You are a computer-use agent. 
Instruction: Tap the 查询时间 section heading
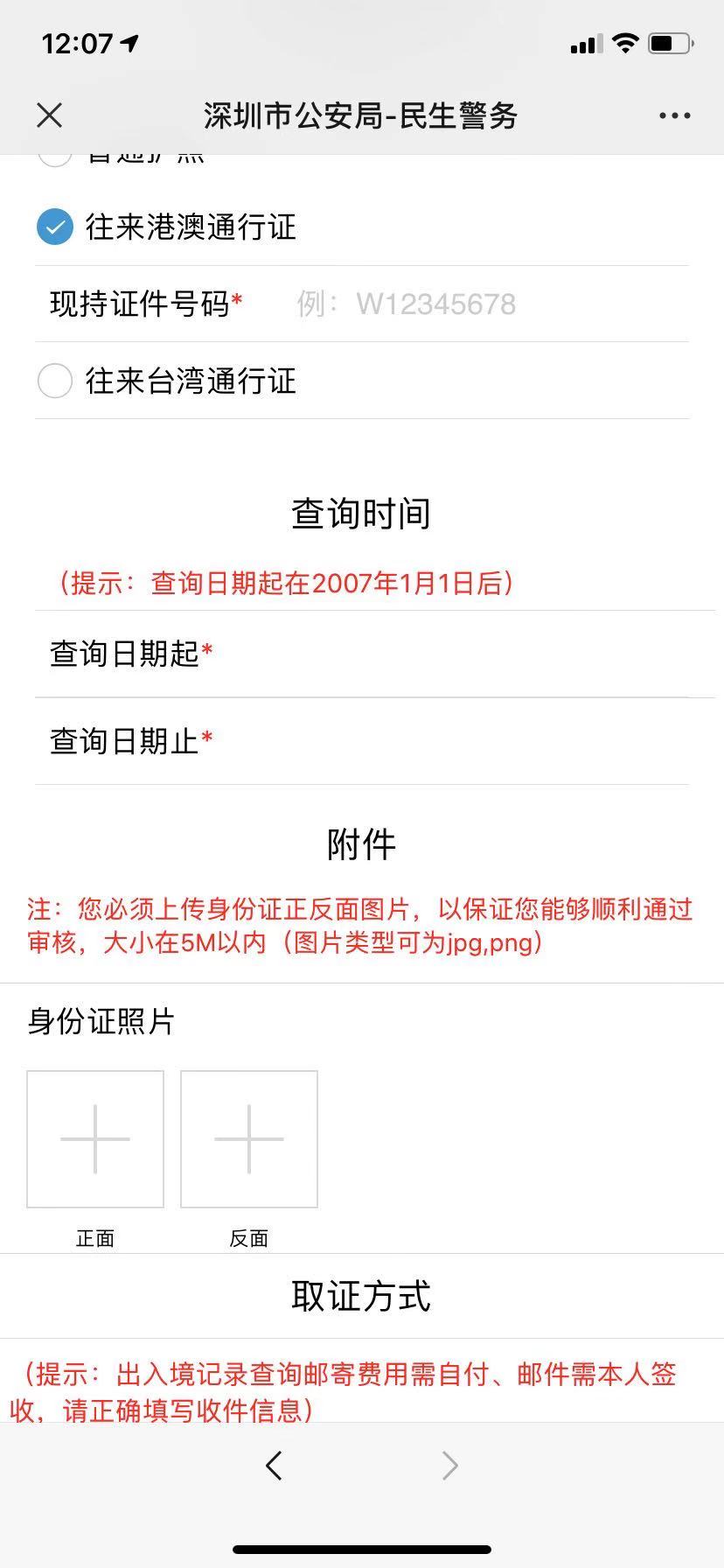tap(361, 514)
